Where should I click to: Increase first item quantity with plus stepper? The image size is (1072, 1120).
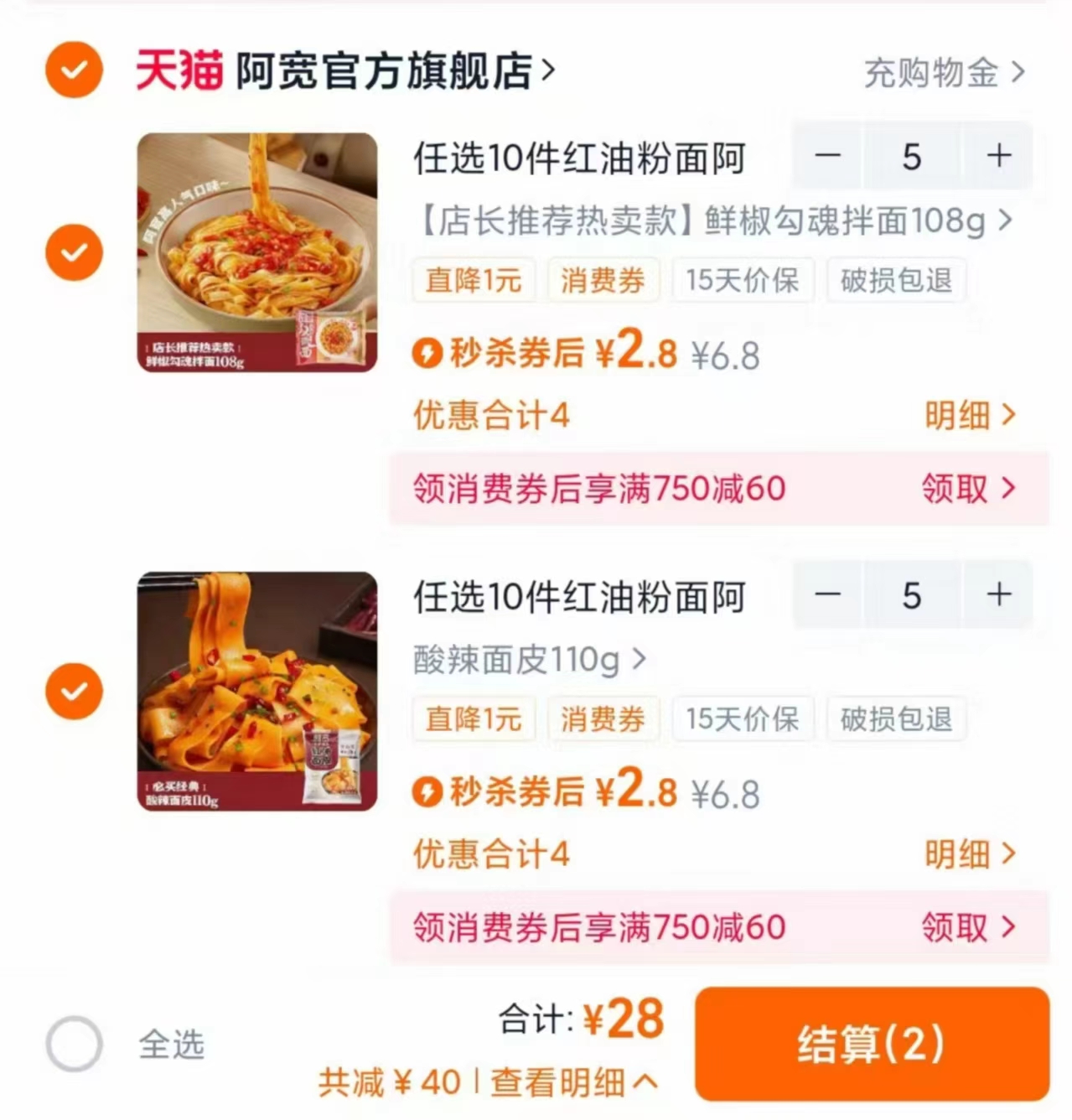click(x=997, y=156)
